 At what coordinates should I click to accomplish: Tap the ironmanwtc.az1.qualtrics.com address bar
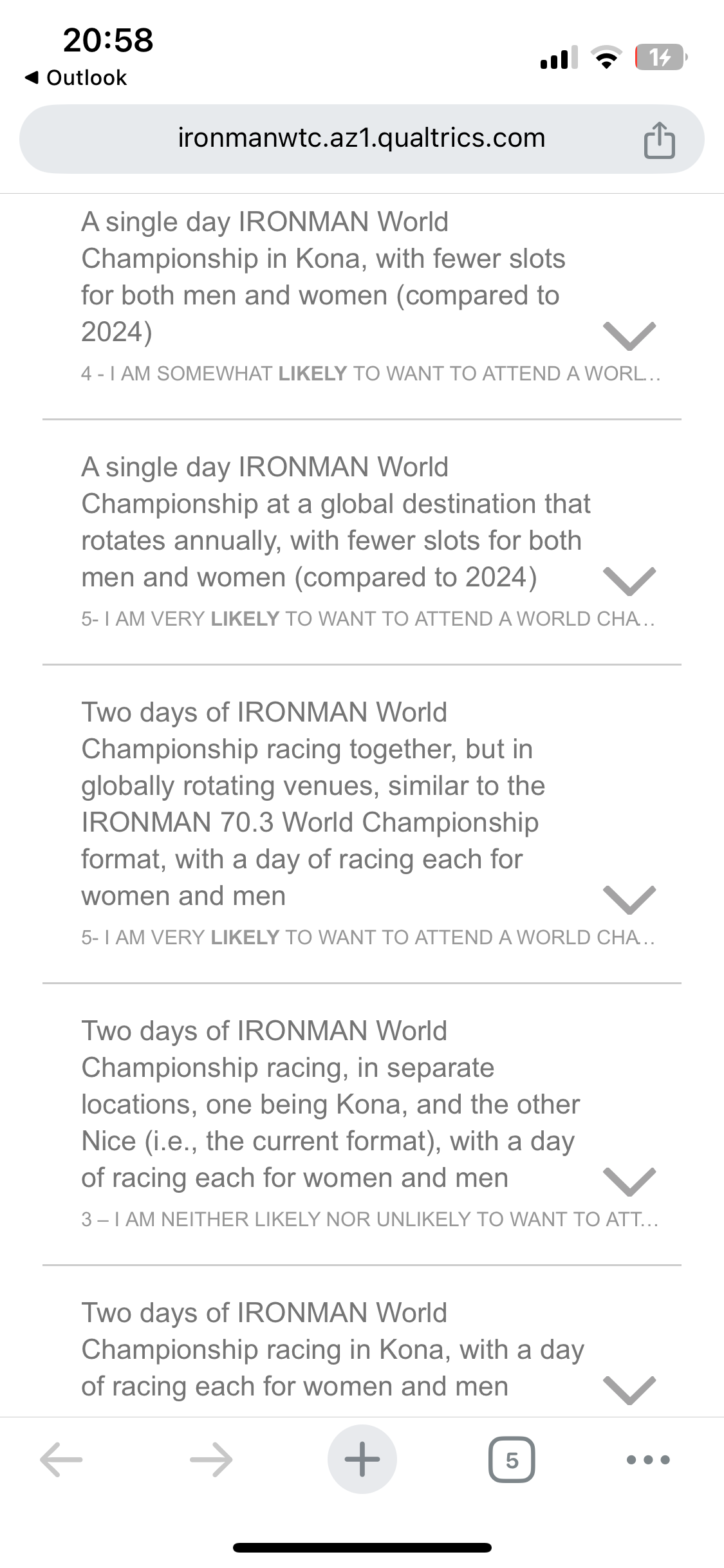361,138
